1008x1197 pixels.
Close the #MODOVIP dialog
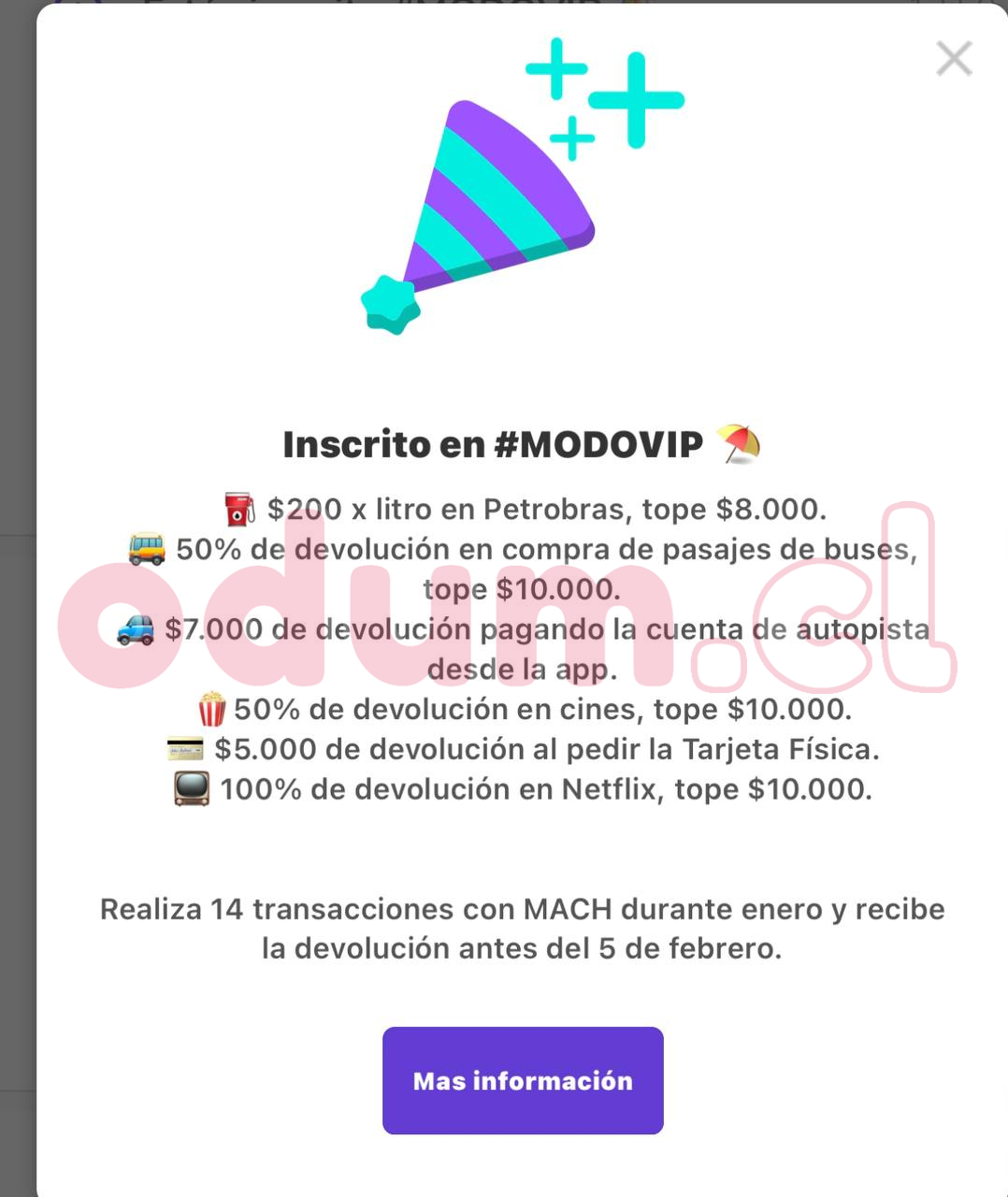tap(954, 59)
